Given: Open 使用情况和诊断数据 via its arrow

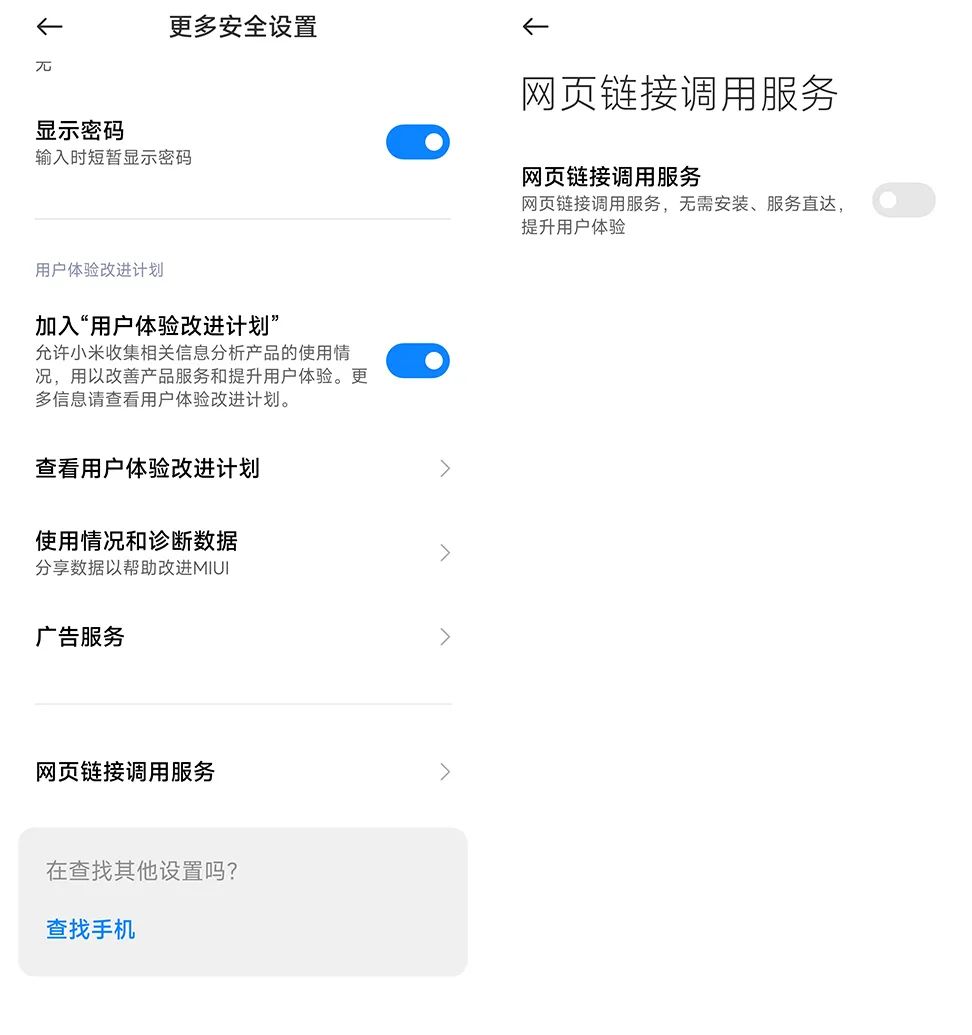Looking at the screenshot, I should click(444, 553).
